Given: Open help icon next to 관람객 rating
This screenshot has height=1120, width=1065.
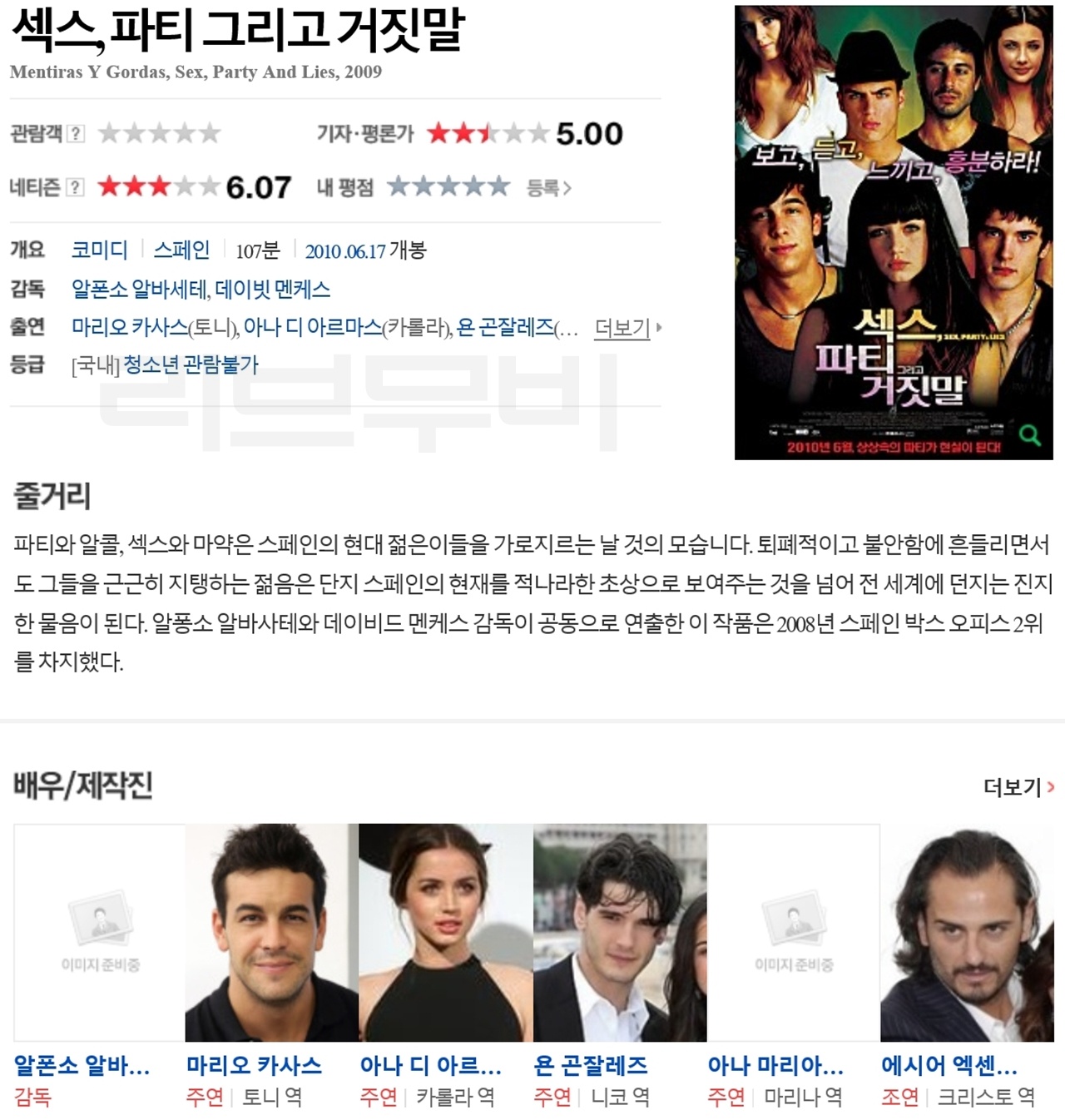Looking at the screenshot, I should [x=76, y=134].
